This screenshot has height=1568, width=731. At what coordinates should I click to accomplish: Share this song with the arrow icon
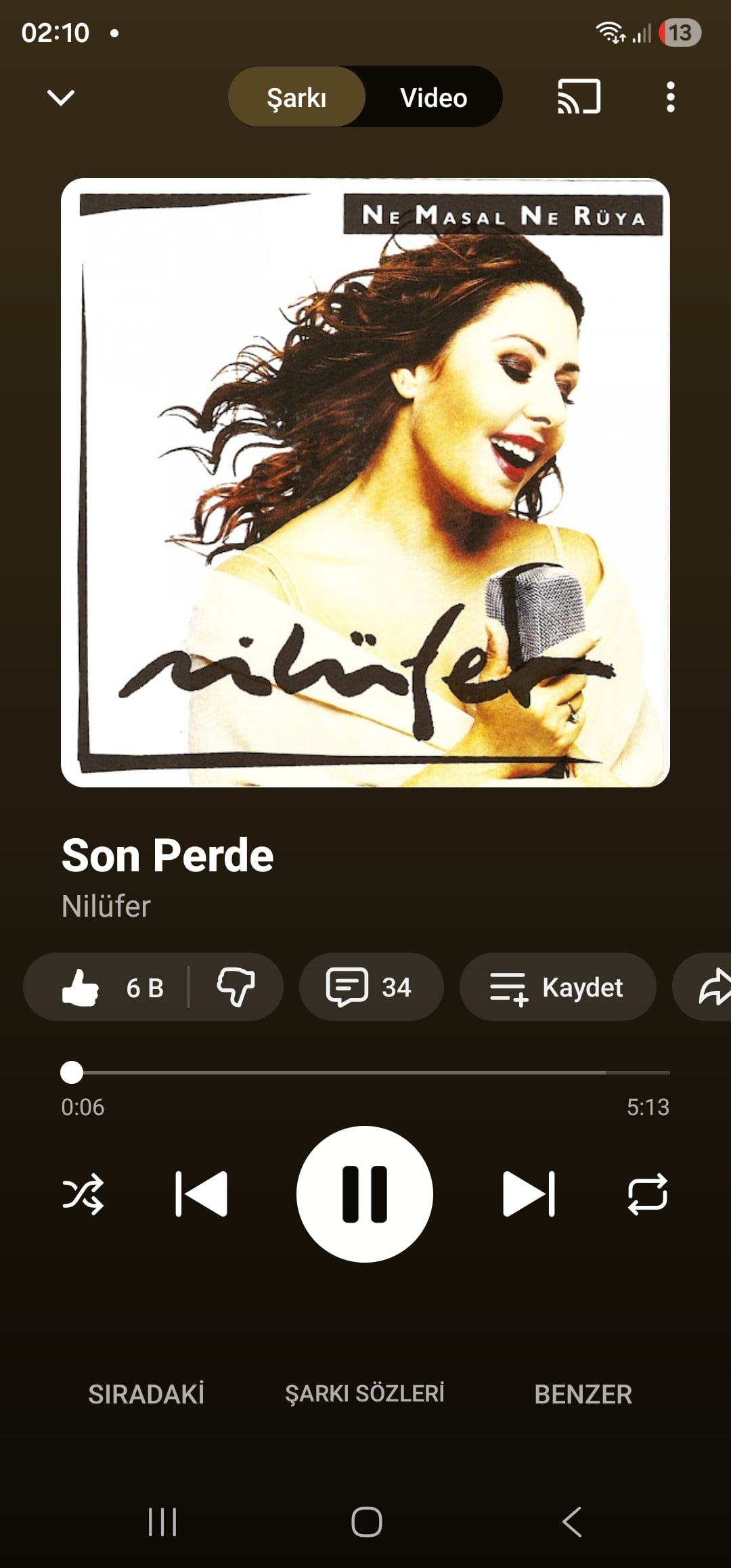coord(712,987)
